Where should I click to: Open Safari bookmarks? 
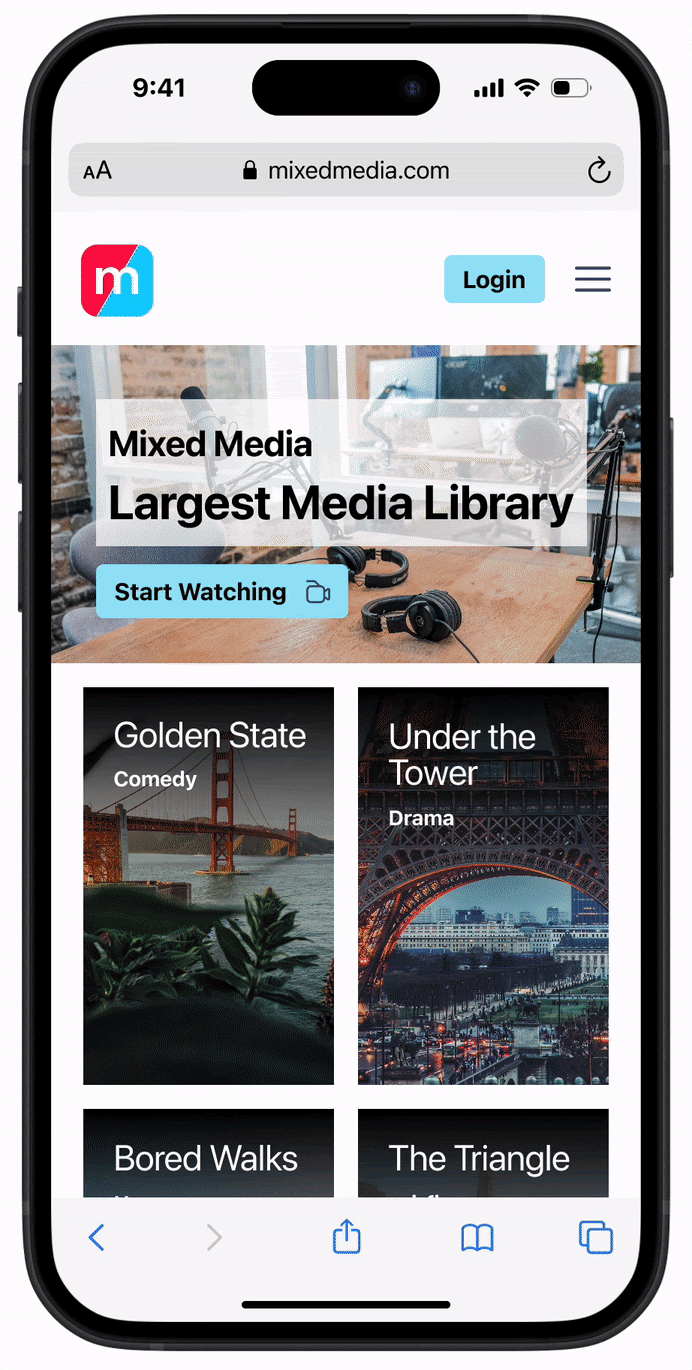tap(477, 1238)
